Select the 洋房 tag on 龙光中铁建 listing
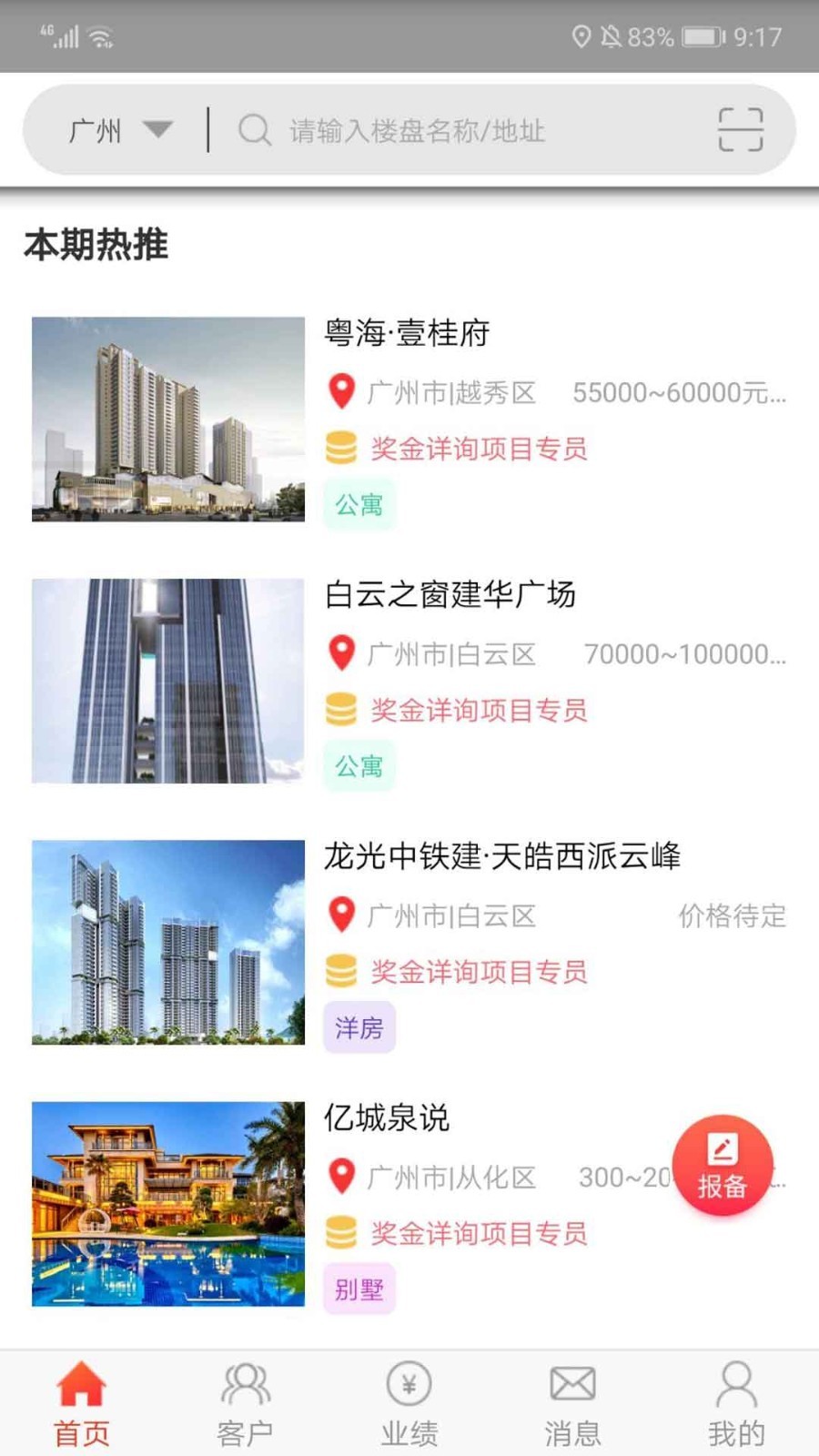This screenshot has height=1456, width=819. pos(359,1027)
